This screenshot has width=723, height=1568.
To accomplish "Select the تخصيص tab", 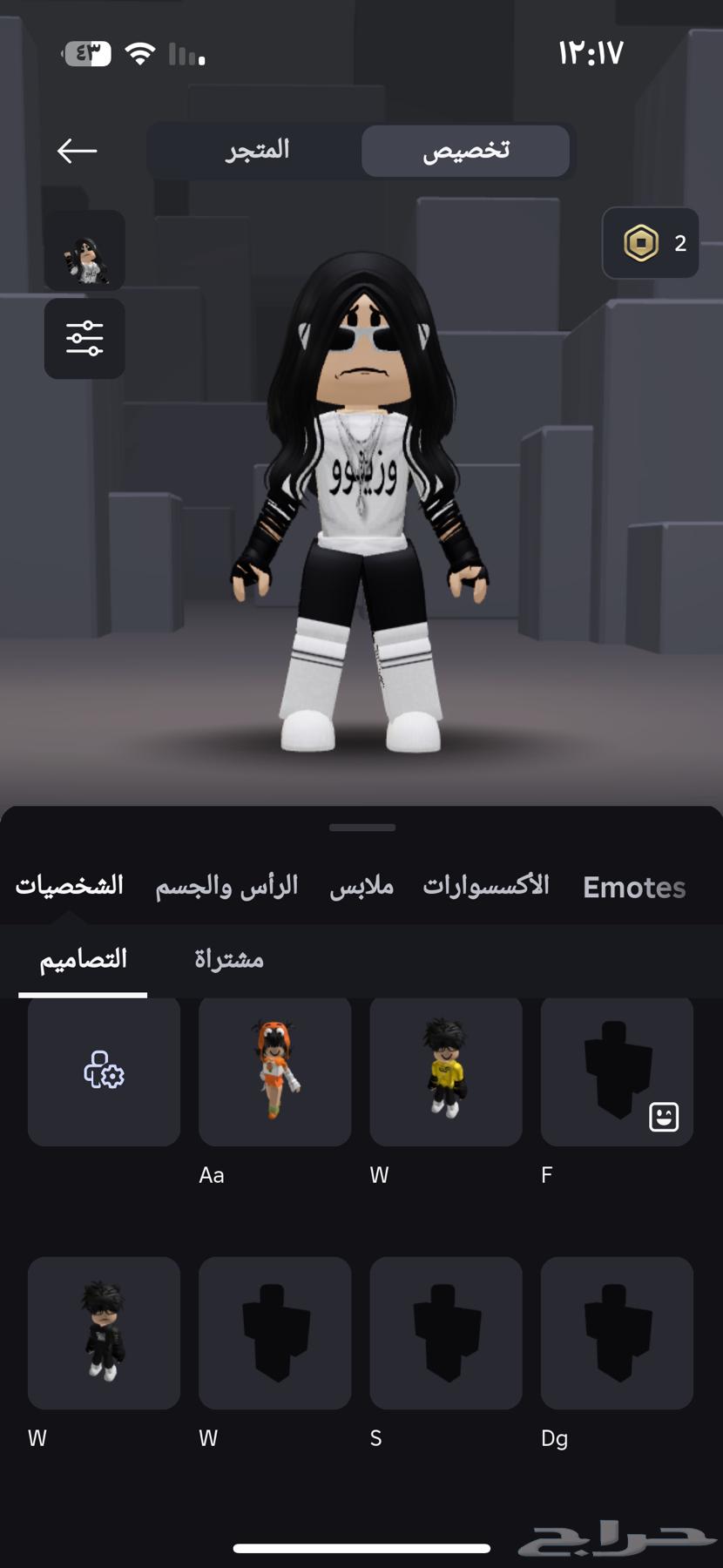I will (465, 151).
